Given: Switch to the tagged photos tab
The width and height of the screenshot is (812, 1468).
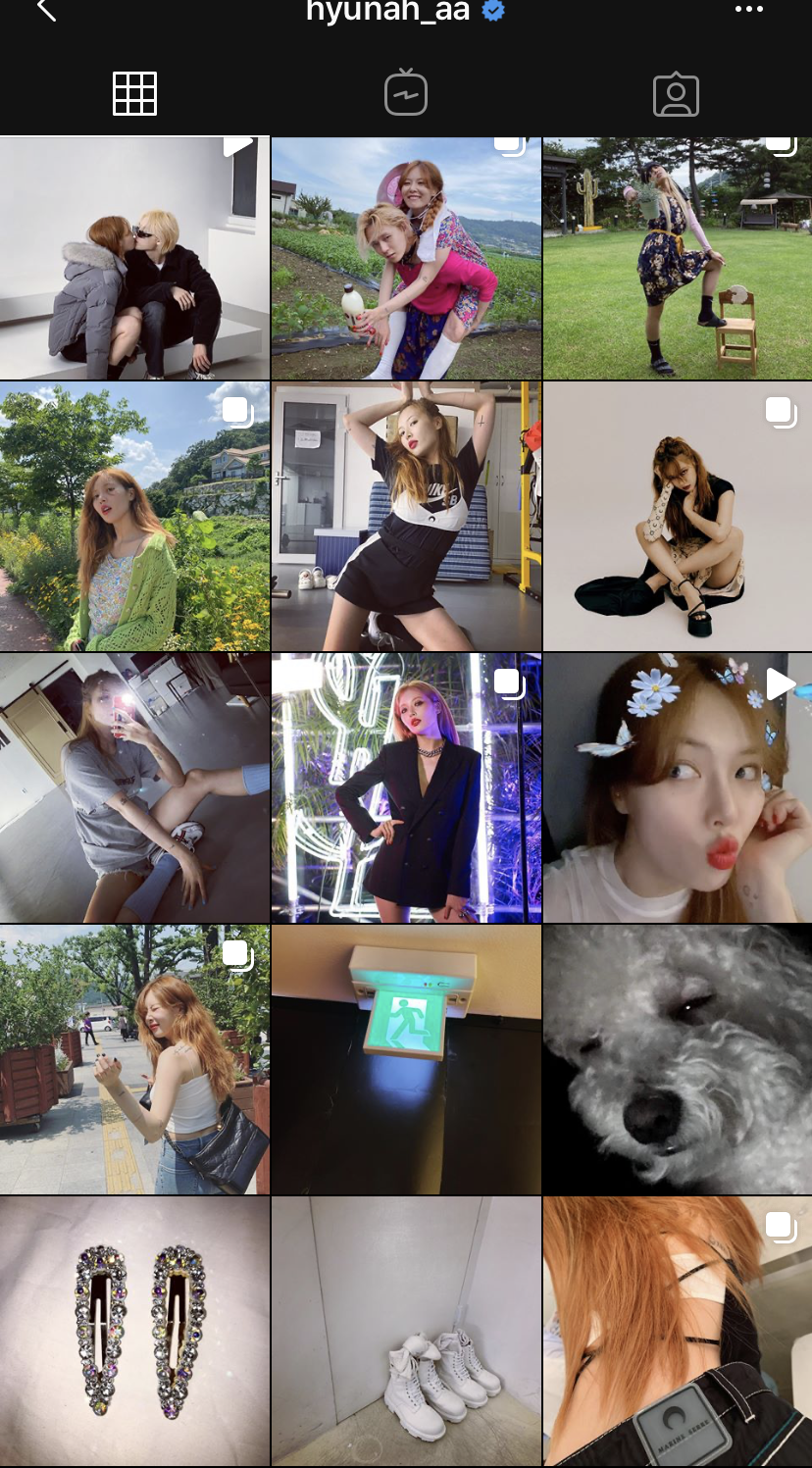Looking at the screenshot, I should (676, 95).
